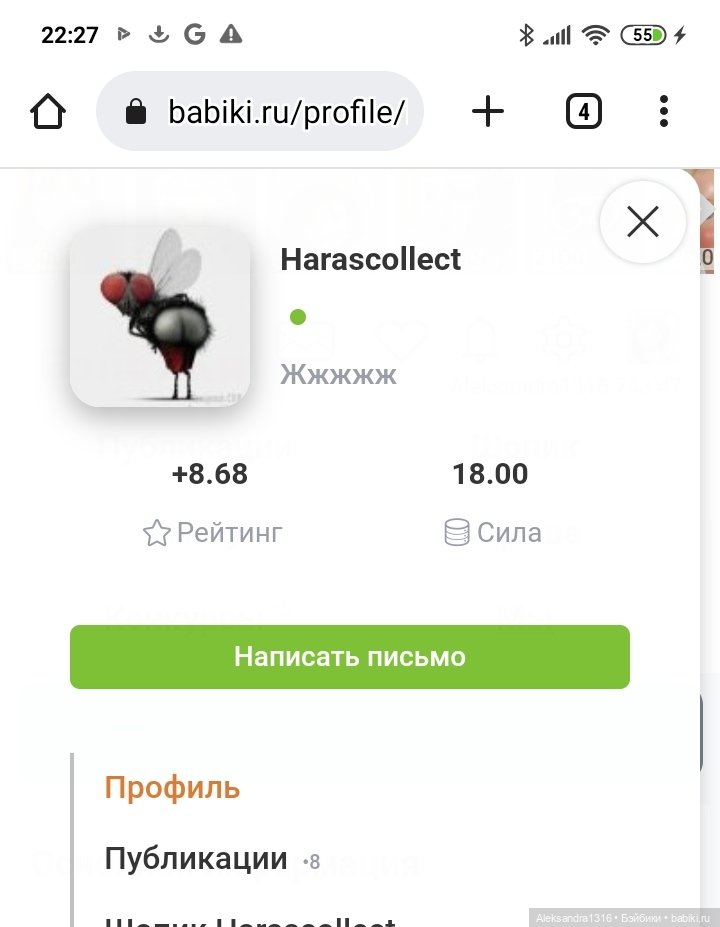This screenshot has width=720, height=927.
Task: Tap the Написать письмо button
Action: [349, 657]
